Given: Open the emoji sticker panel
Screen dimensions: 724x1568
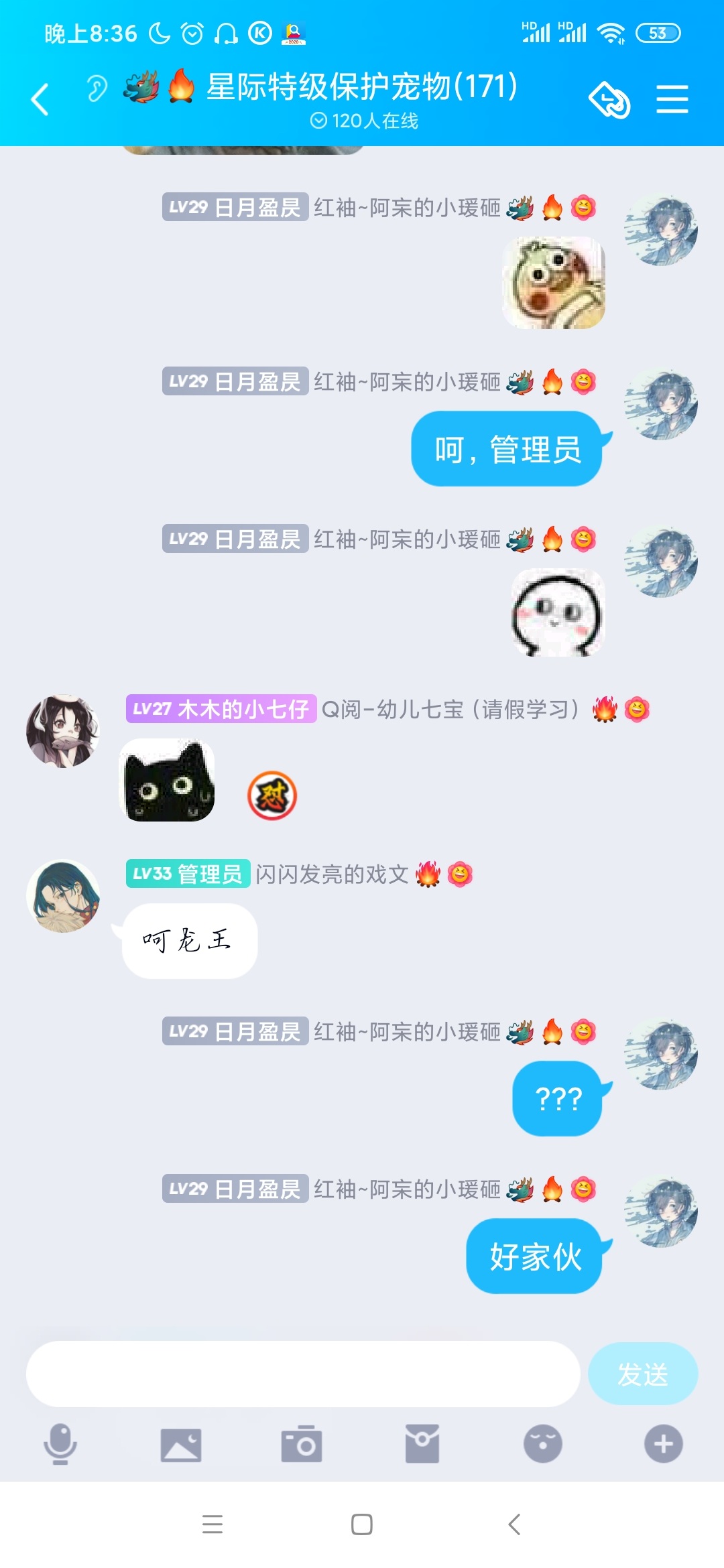Looking at the screenshot, I should (543, 1444).
